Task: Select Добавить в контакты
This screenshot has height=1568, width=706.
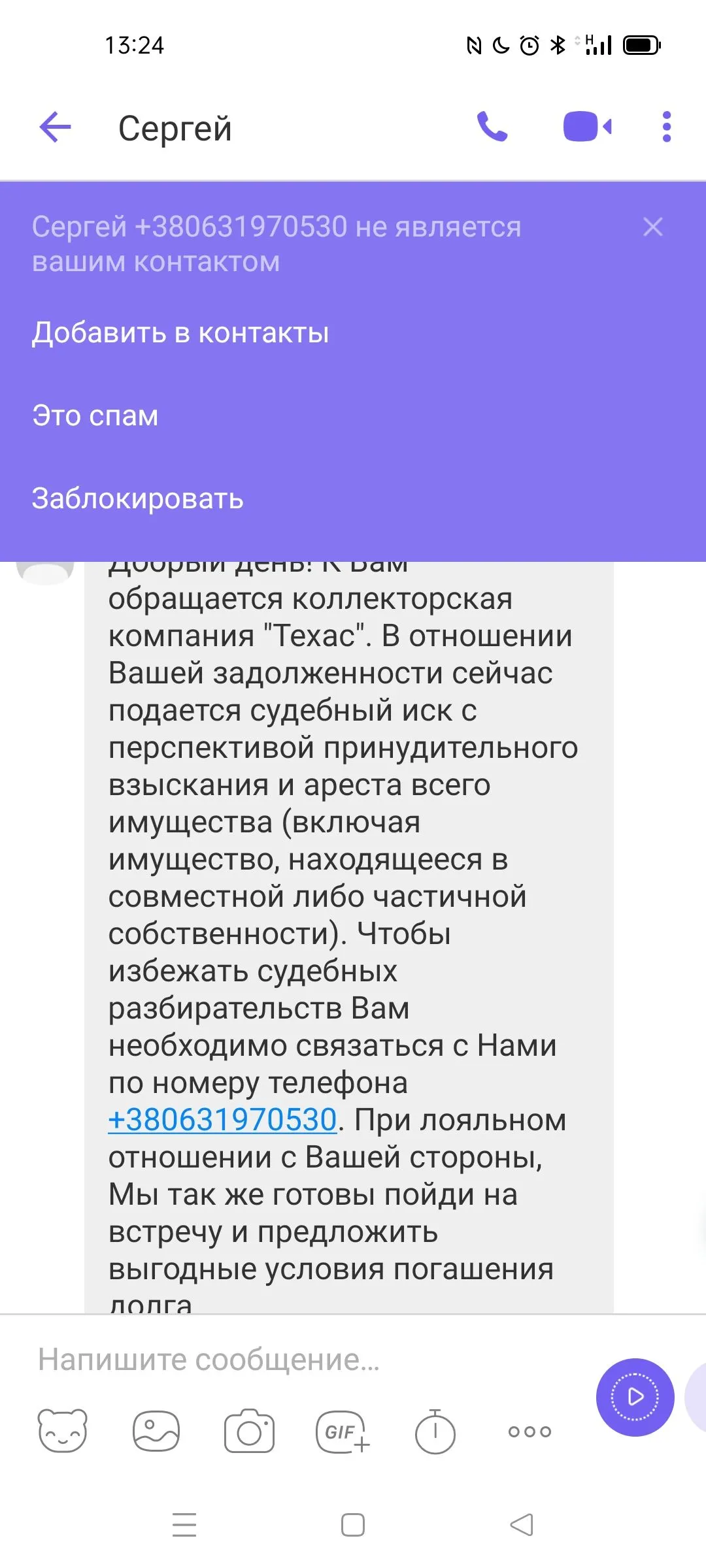Action: [180, 333]
